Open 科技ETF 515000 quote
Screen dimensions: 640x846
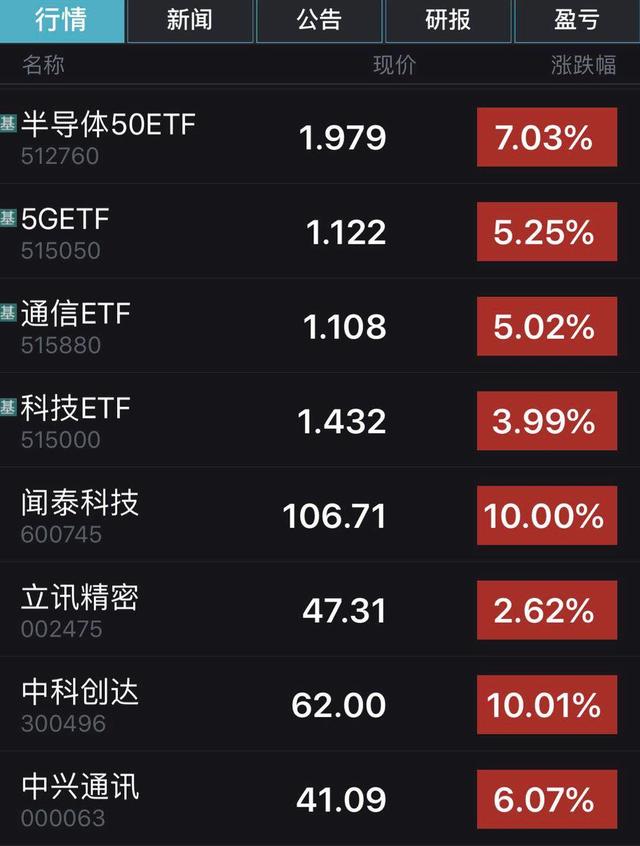(x=76, y=421)
